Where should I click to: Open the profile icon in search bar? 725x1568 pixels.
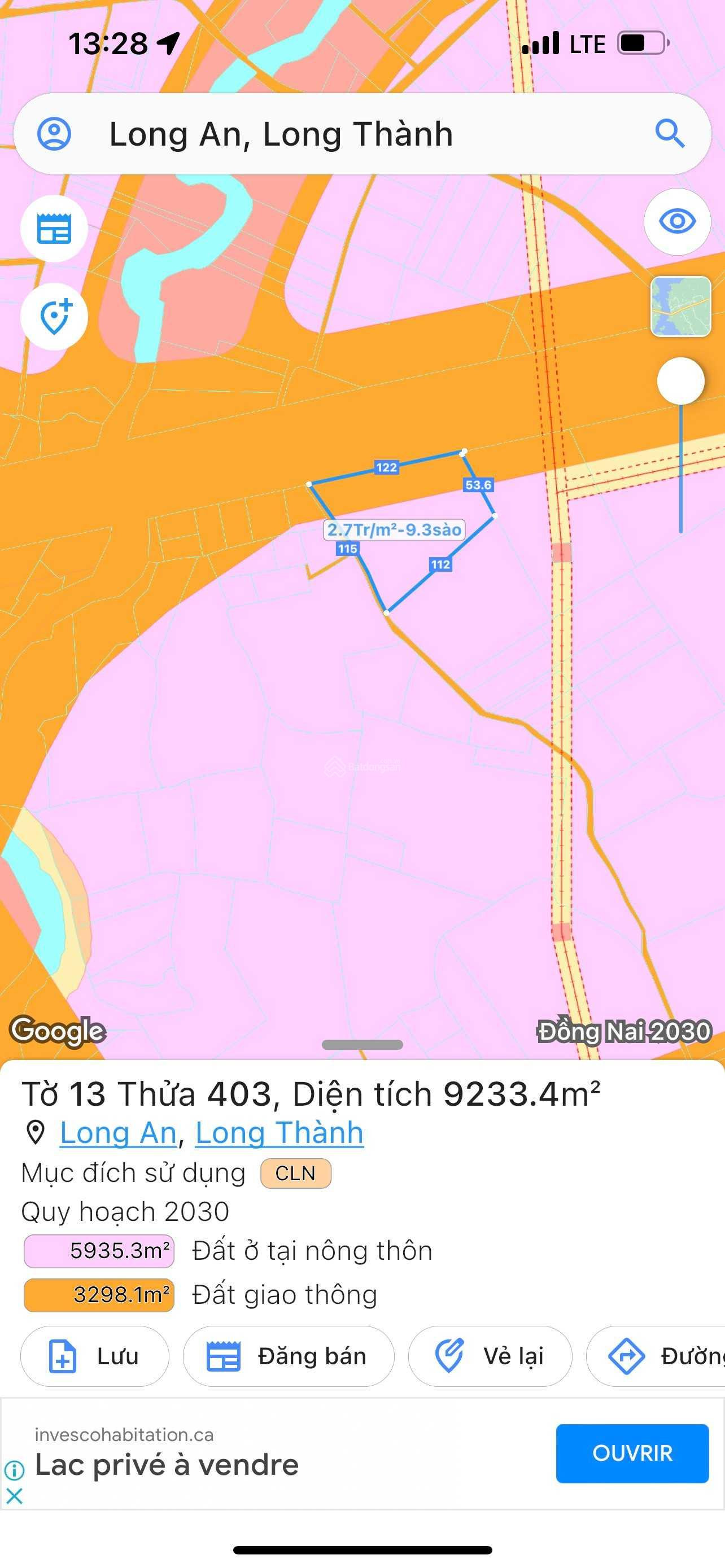[x=54, y=133]
